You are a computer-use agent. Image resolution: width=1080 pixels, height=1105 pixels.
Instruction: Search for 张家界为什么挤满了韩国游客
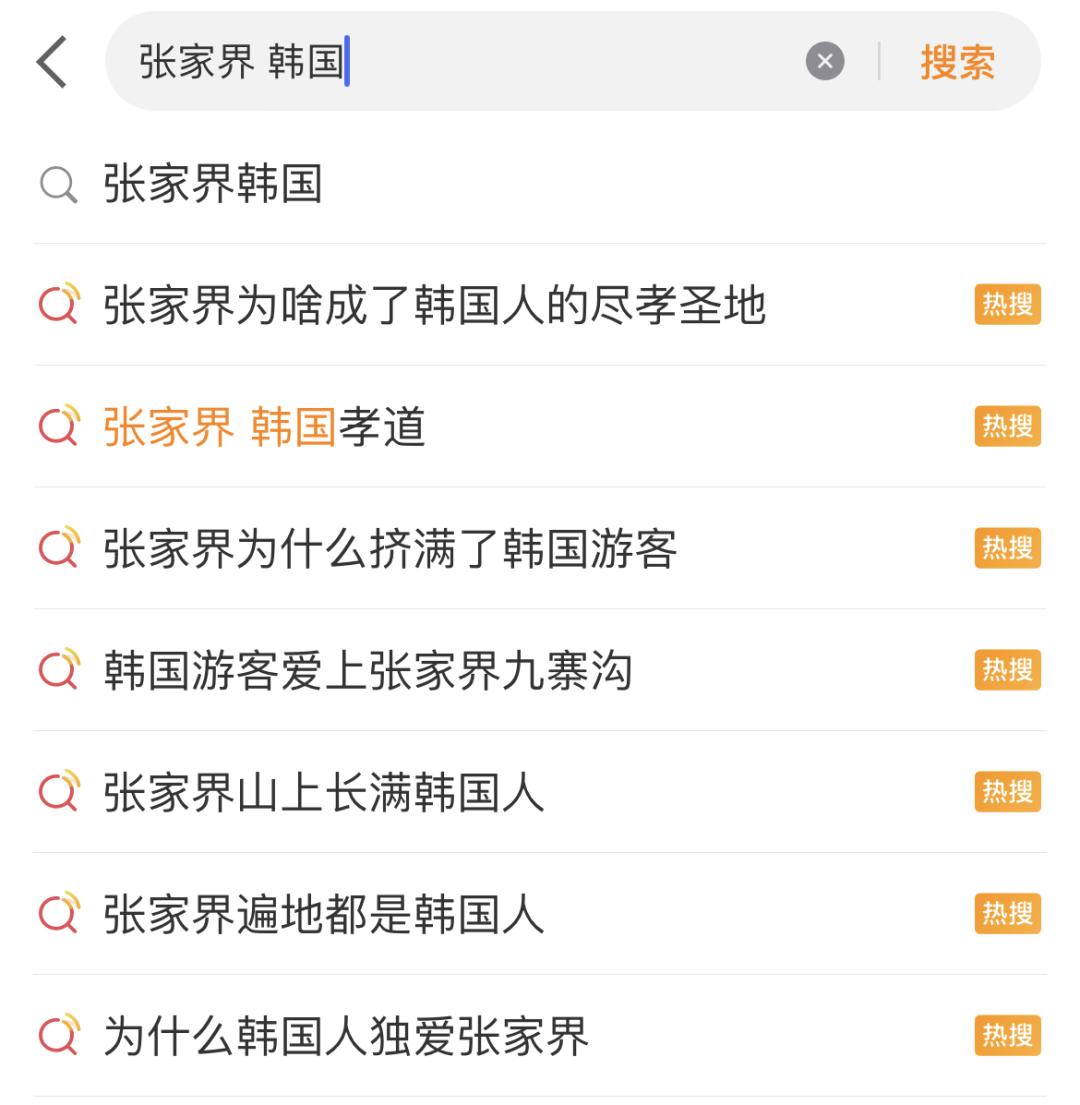tap(390, 549)
